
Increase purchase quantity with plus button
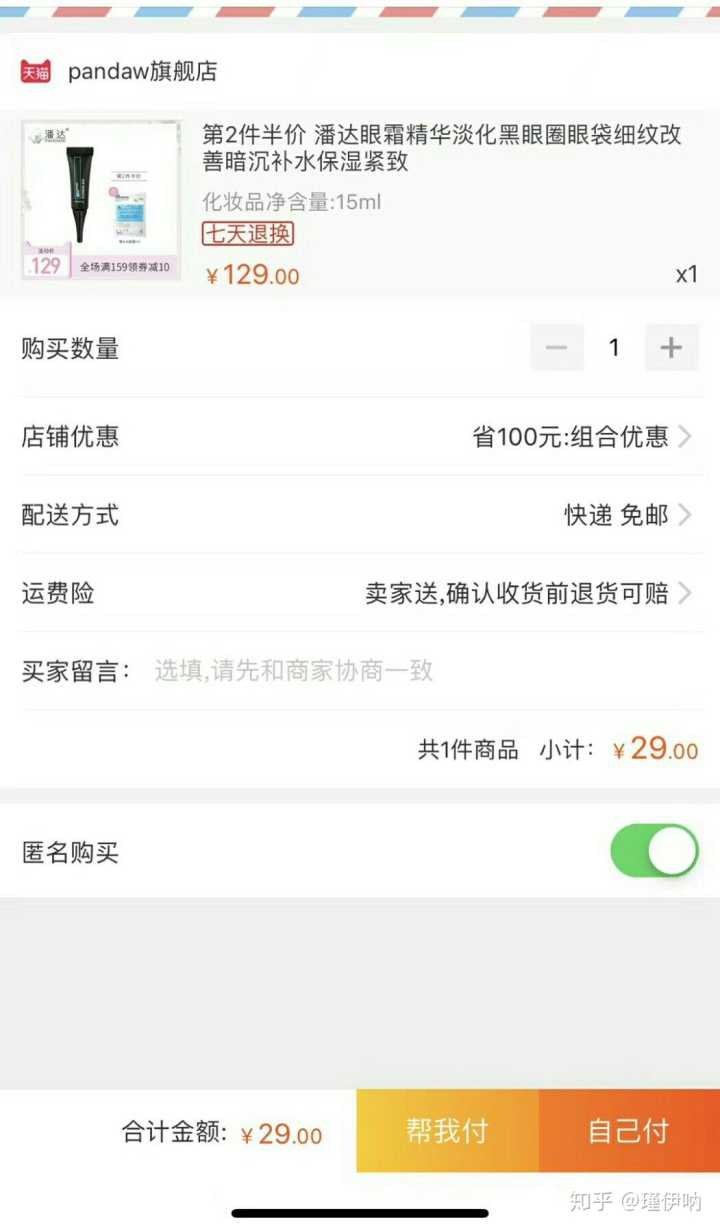(x=671, y=348)
